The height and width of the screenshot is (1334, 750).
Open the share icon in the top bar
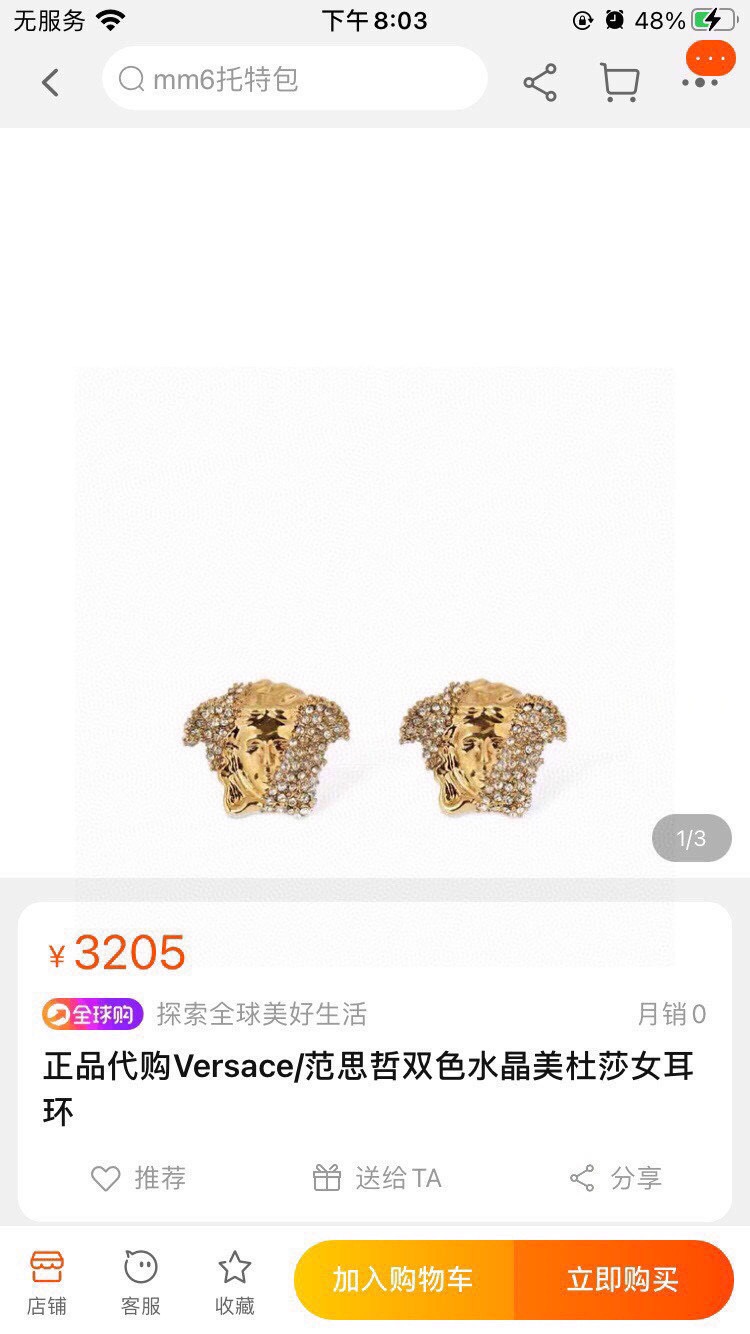pyautogui.click(x=540, y=82)
